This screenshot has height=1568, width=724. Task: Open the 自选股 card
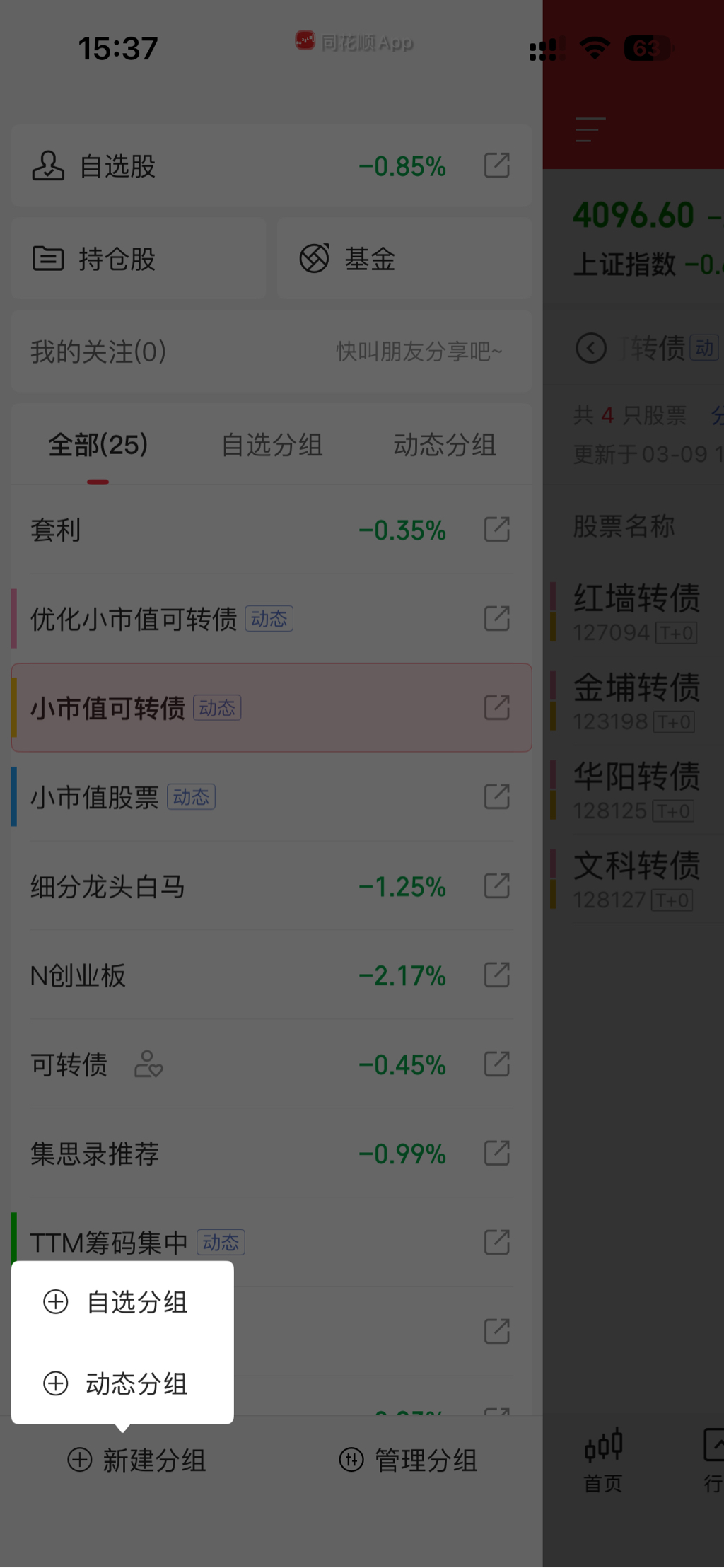pyautogui.click(x=212, y=166)
